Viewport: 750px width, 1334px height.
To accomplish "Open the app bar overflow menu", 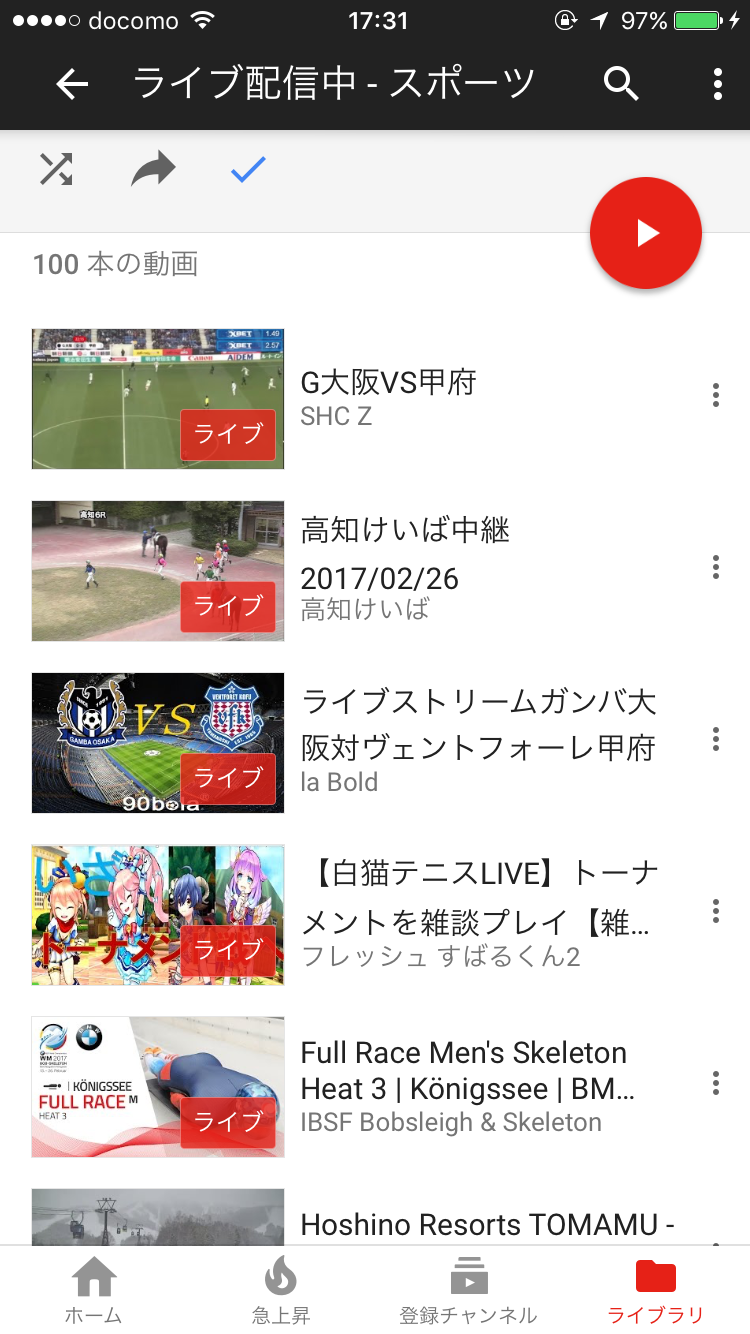I will coord(717,85).
